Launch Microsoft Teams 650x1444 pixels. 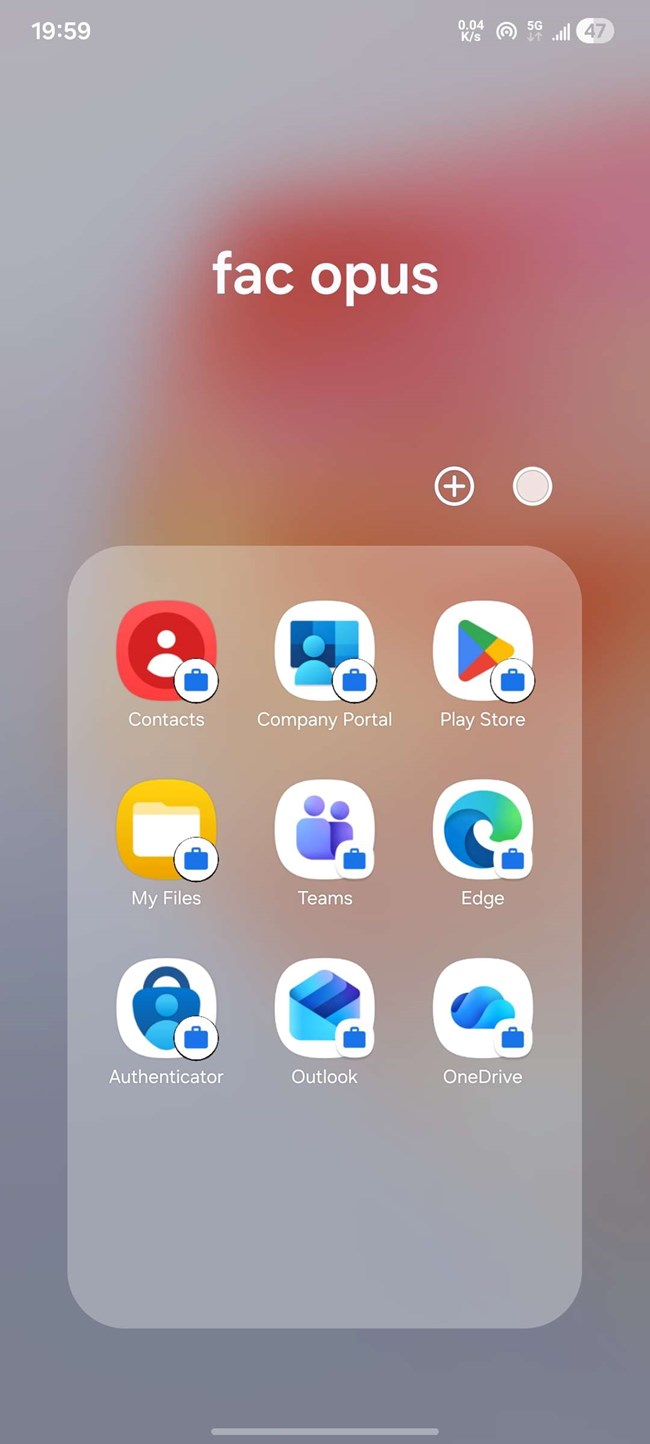pos(324,829)
